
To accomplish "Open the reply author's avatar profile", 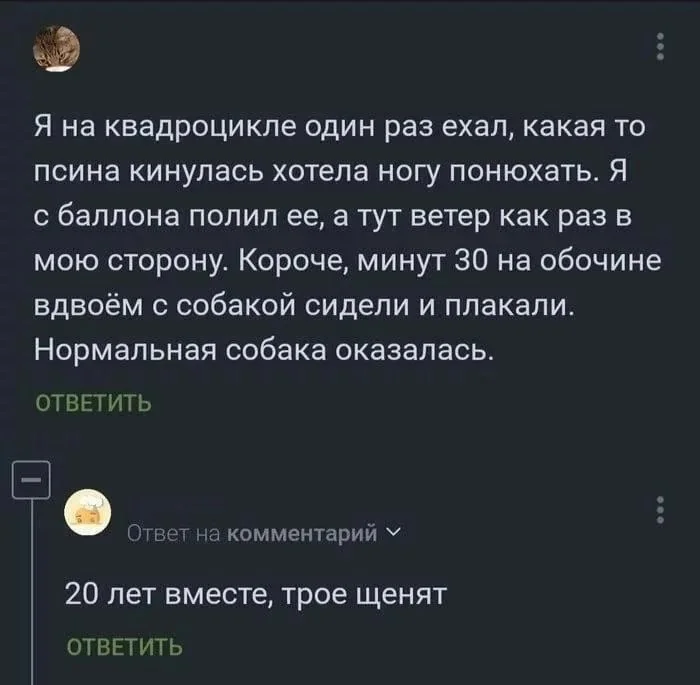I will (90, 512).
